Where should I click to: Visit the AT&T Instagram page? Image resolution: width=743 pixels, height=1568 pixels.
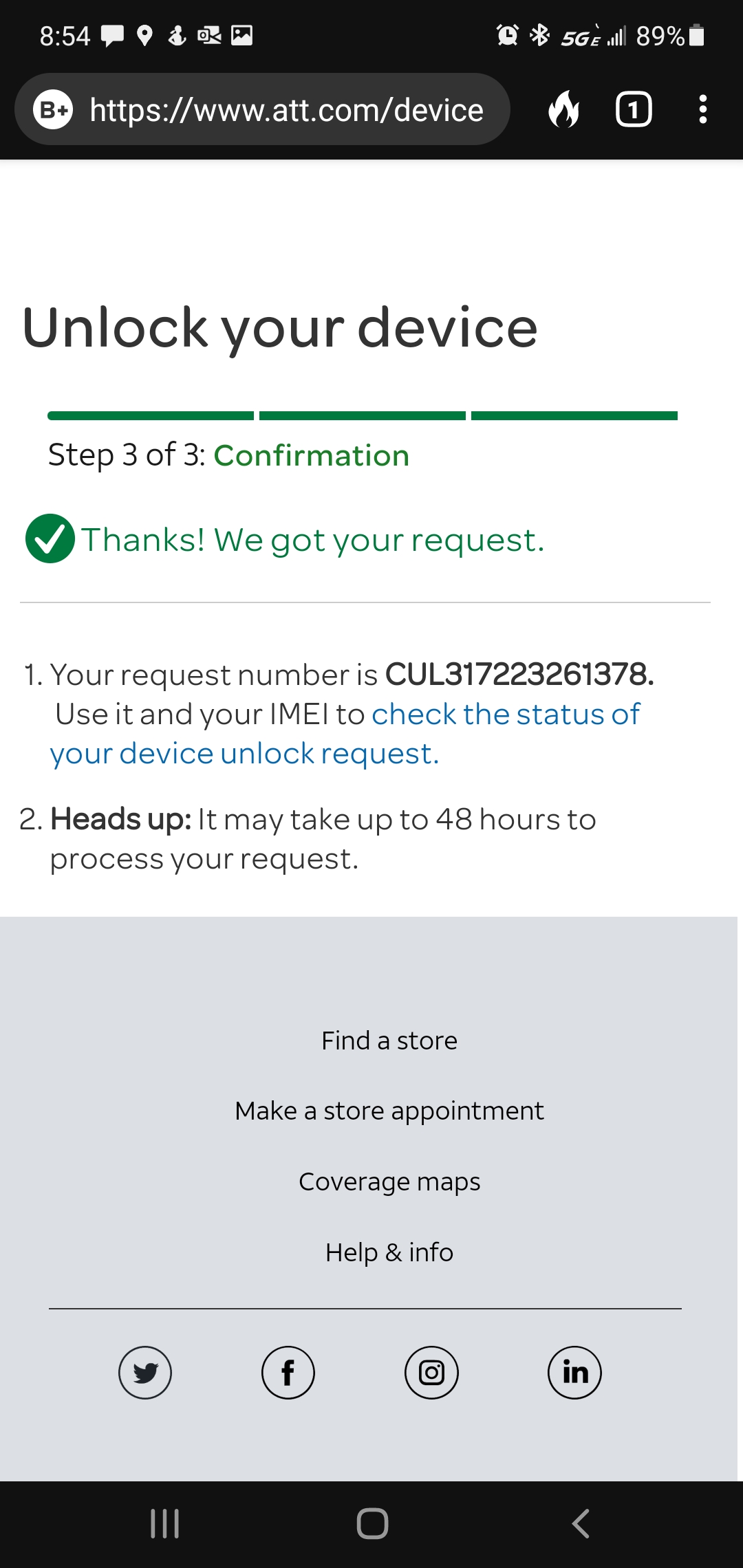pos(431,1373)
